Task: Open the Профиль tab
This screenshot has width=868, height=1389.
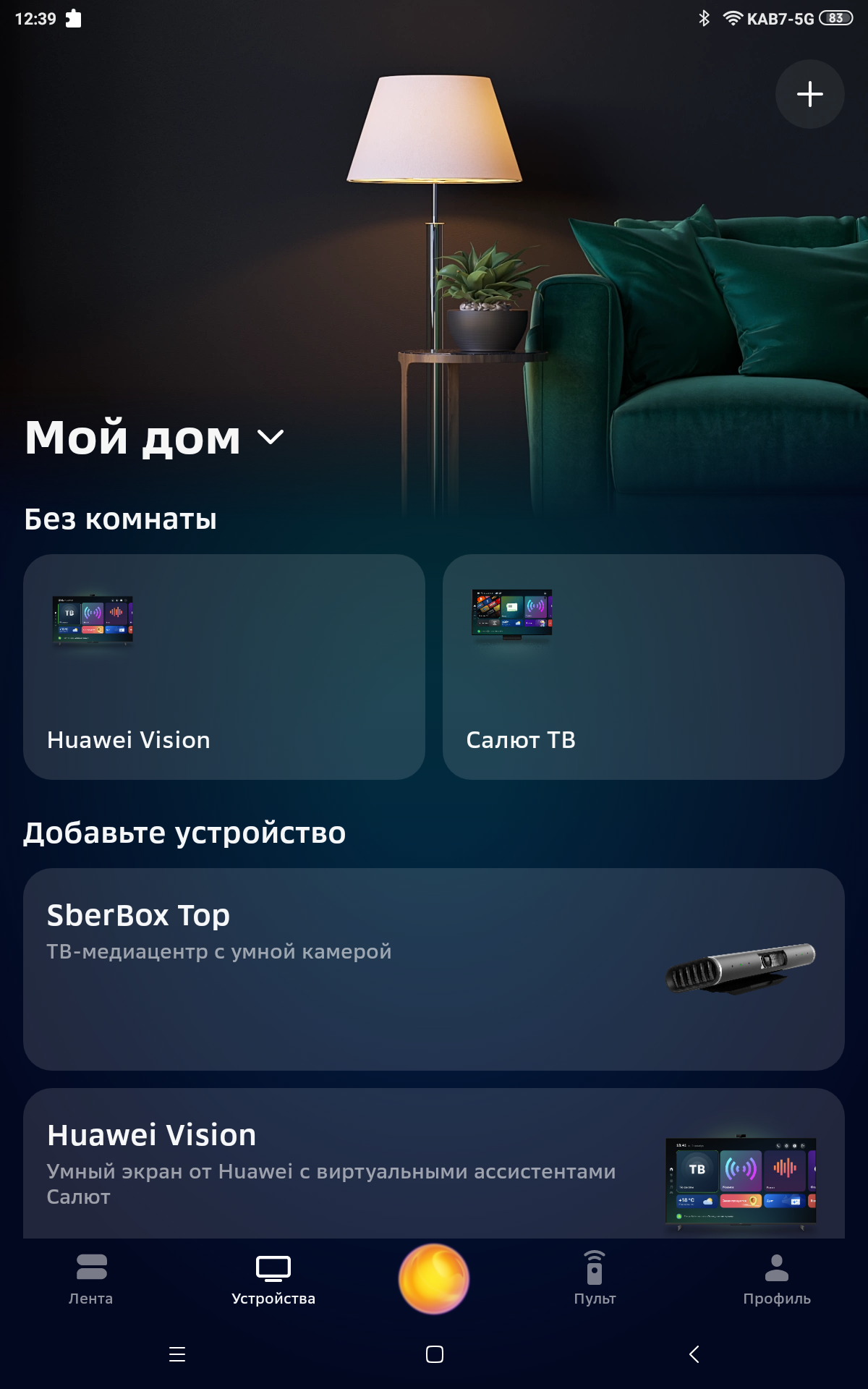Action: point(777,1280)
